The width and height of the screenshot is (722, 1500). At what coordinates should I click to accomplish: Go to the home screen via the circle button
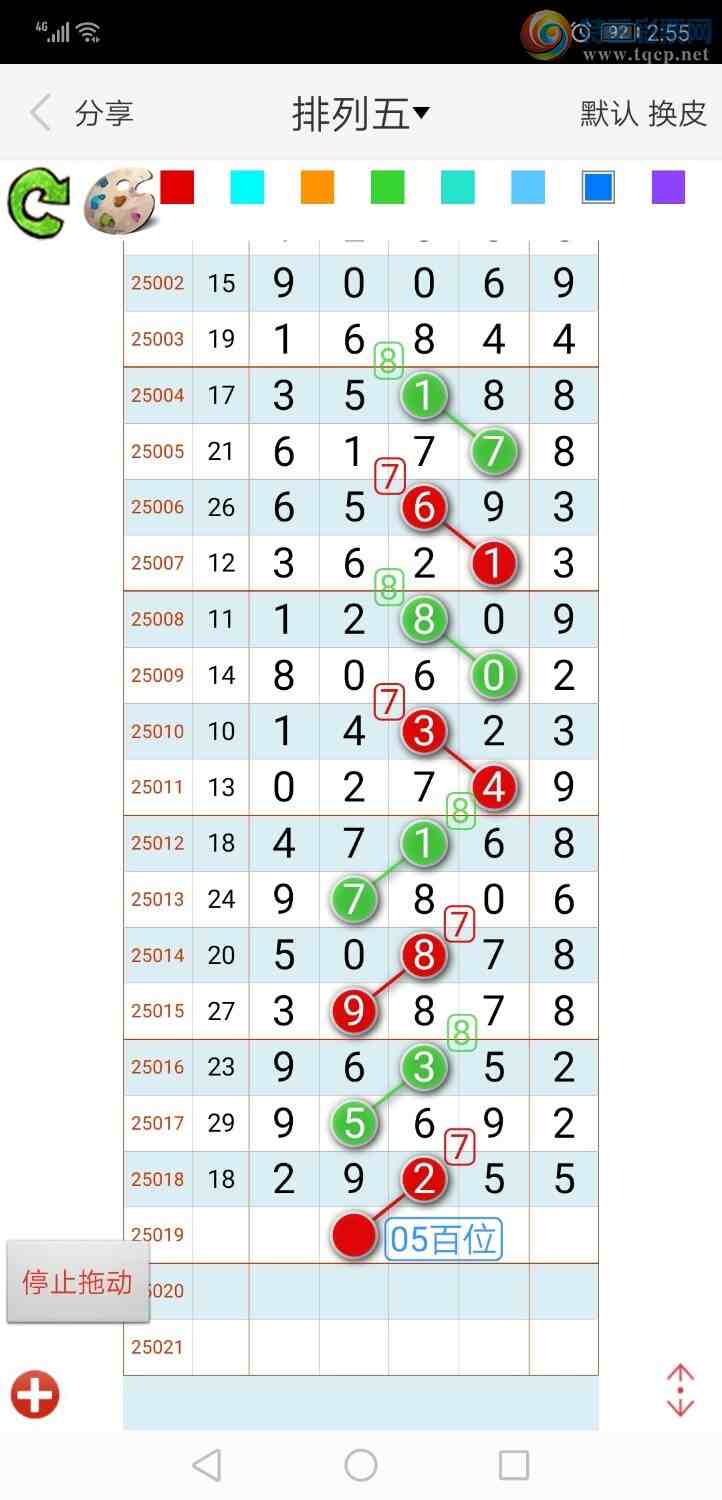tap(361, 1465)
